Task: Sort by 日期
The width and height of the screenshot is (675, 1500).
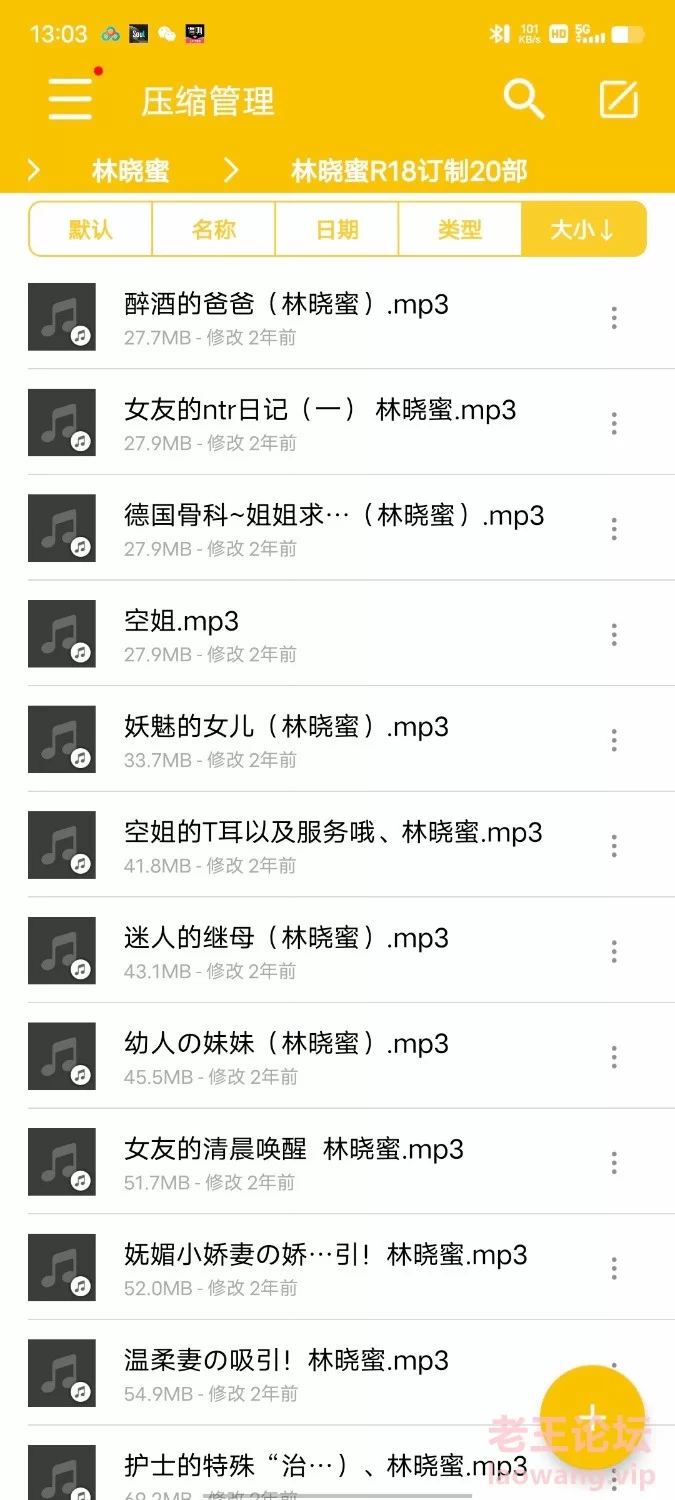Action: click(337, 230)
